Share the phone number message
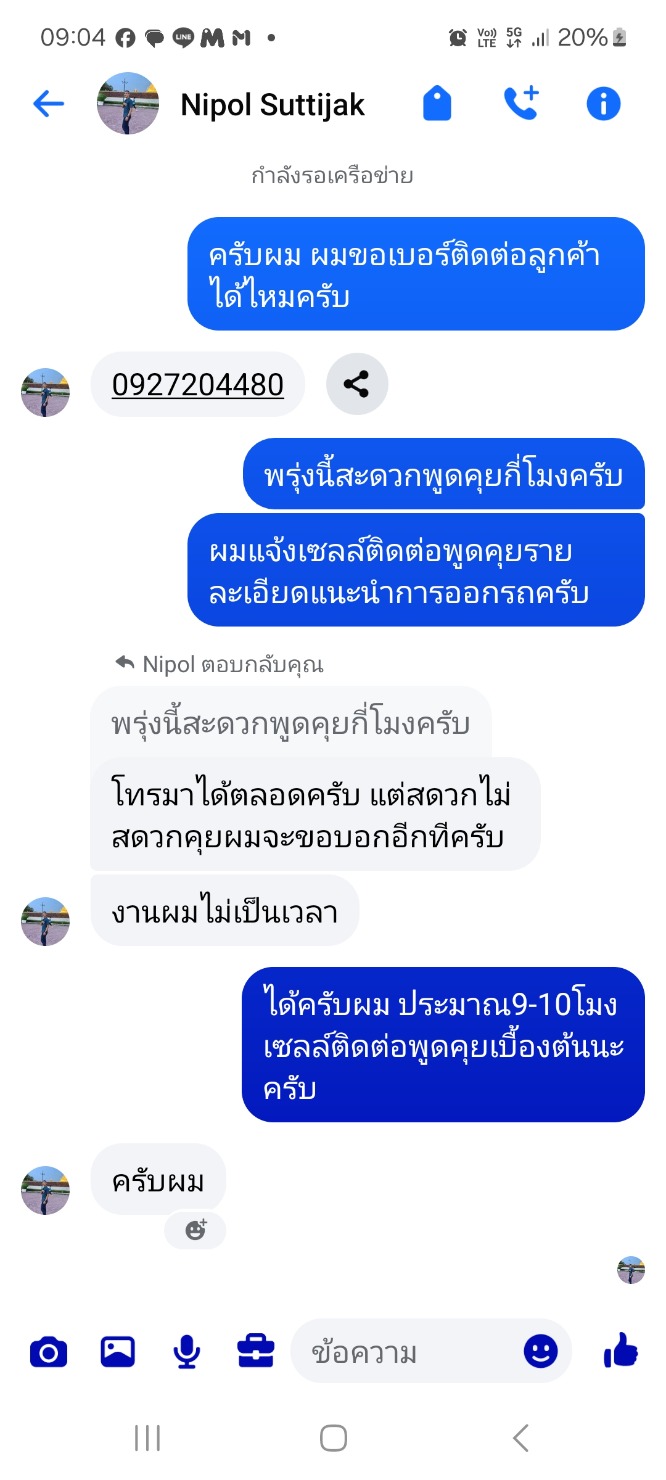Viewport: 666px width, 1480px height. point(357,384)
